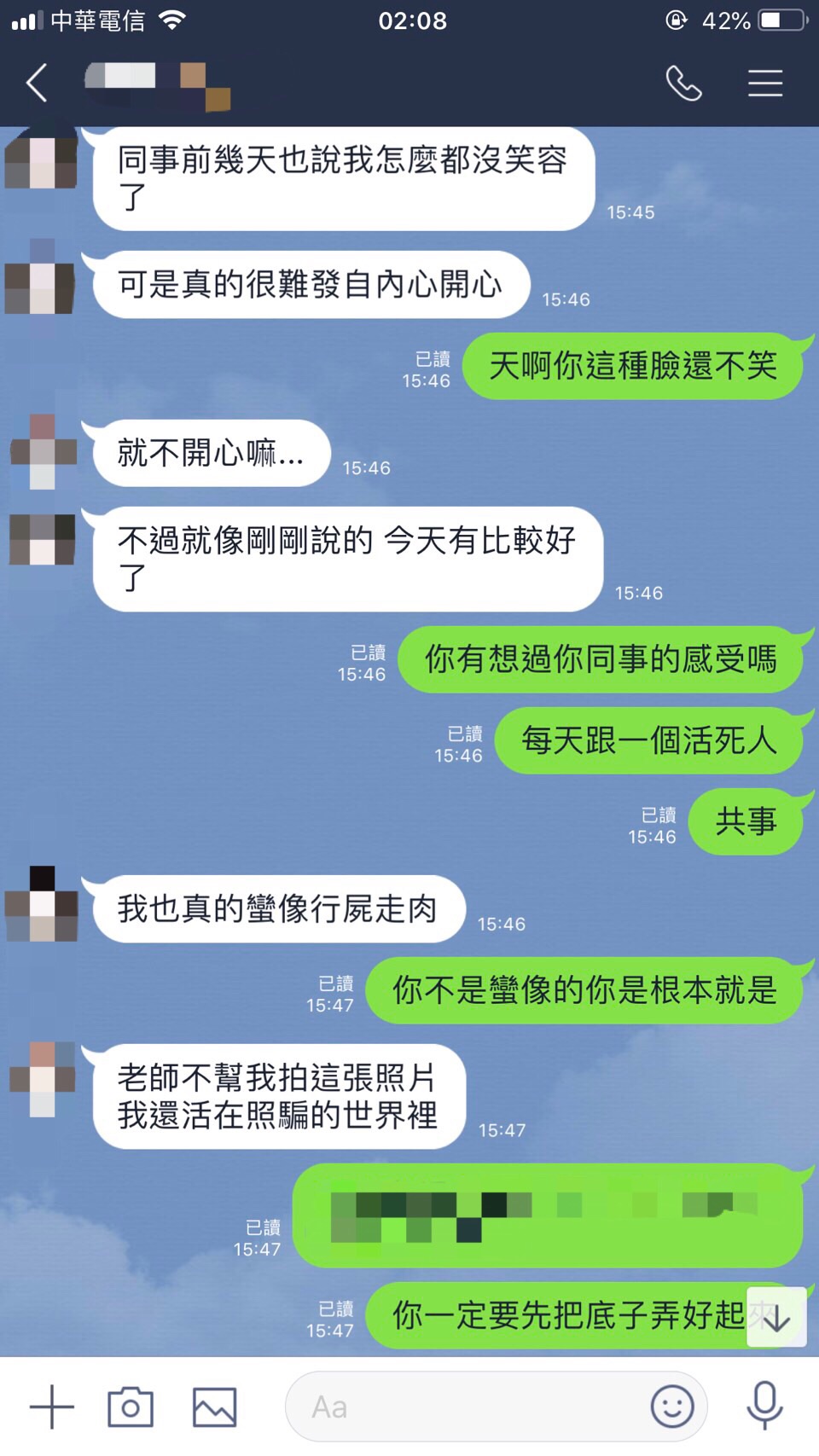
Task: Open the chat menu
Action: click(x=764, y=84)
